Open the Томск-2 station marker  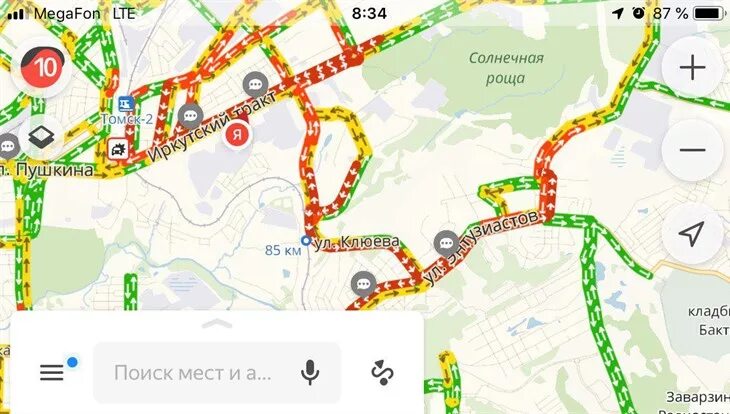pyautogui.click(x=124, y=103)
